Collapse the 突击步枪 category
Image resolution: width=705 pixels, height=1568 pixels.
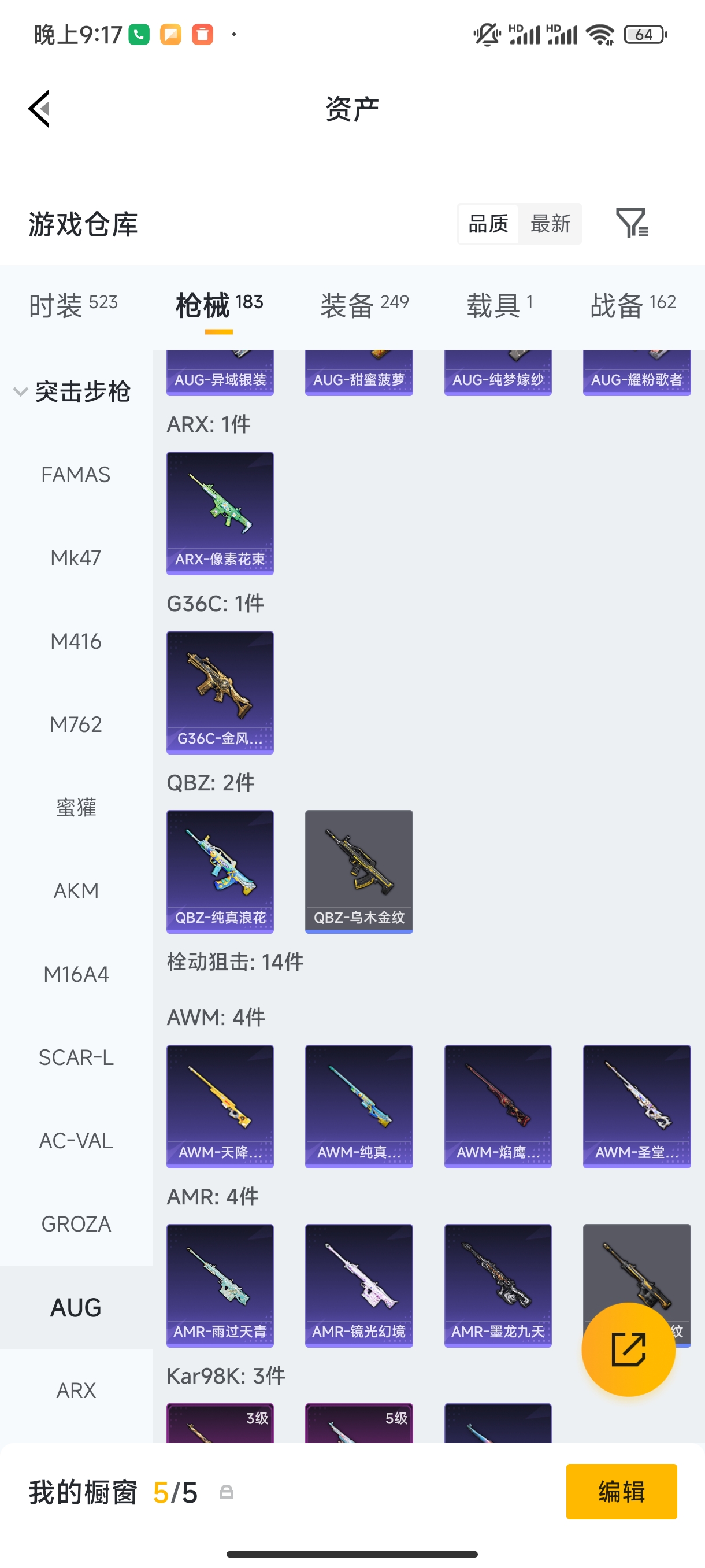coord(72,391)
